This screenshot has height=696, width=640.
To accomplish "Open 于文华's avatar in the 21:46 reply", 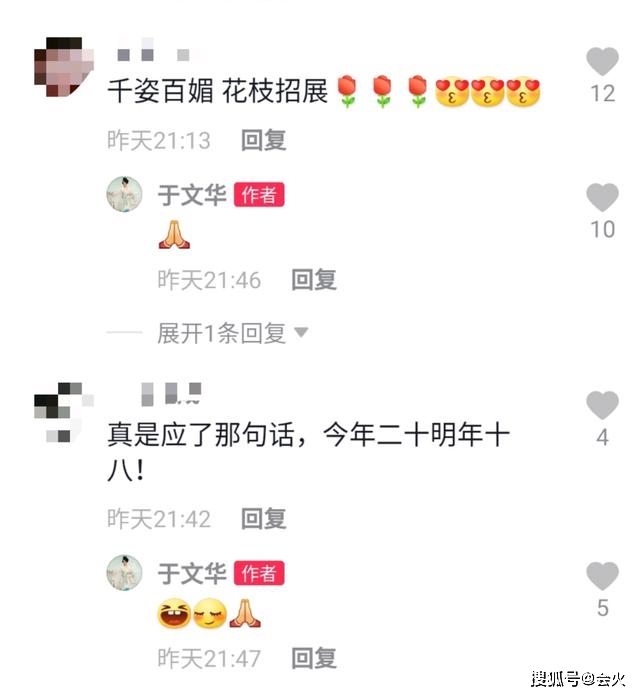I will [x=125, y=195].
